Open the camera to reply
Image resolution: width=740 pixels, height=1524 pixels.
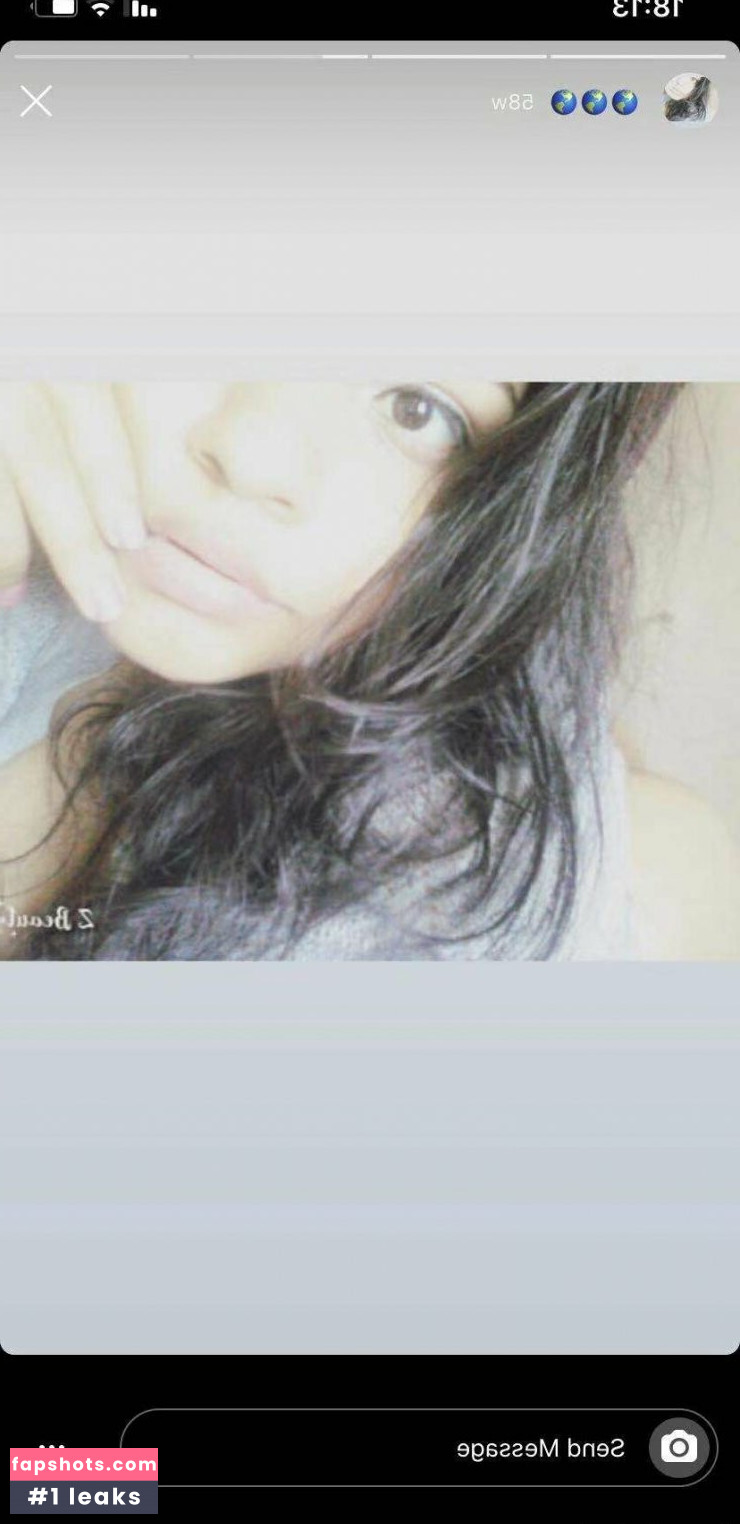click(x=678, y=1447)
